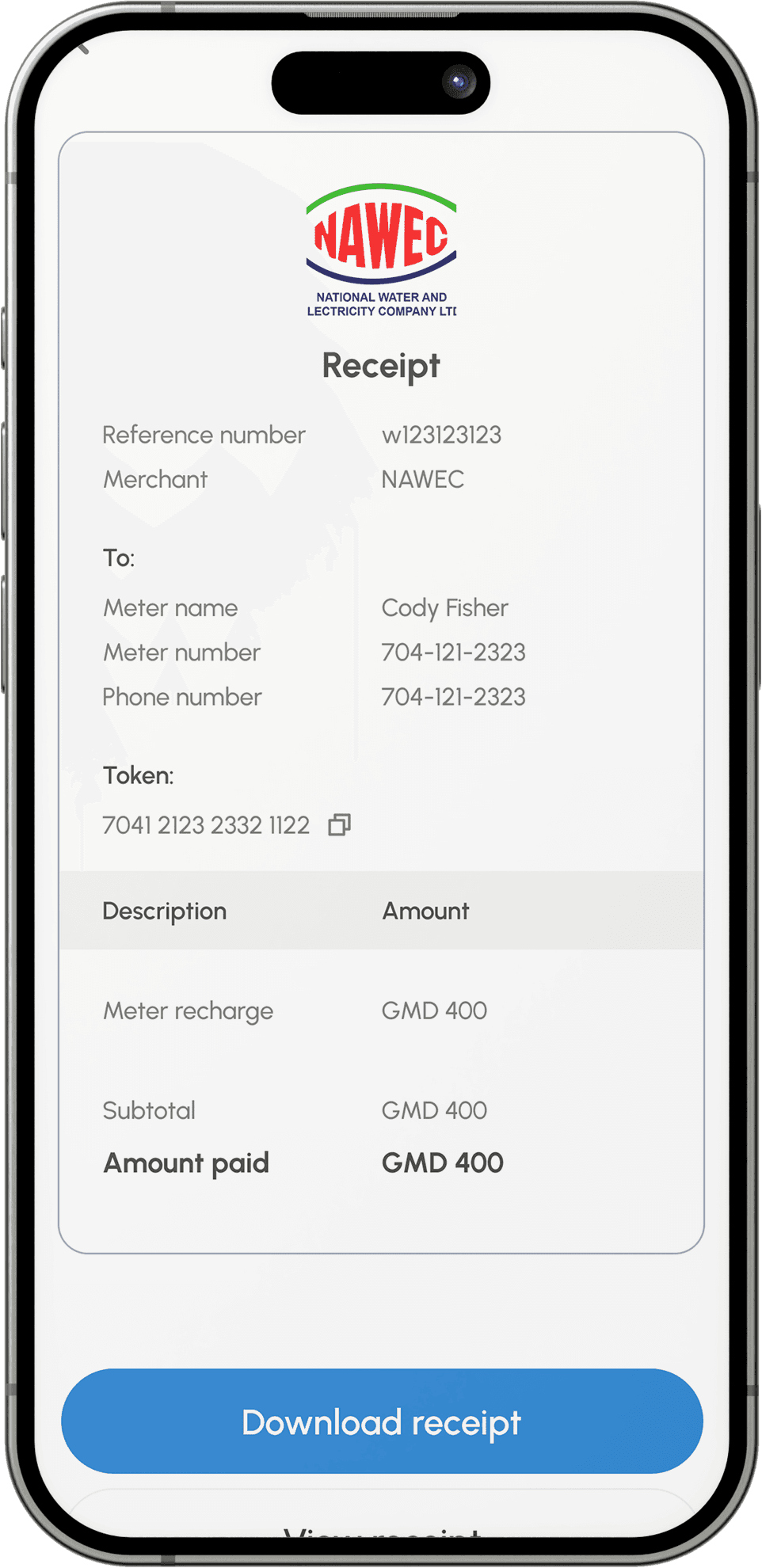Copy the token number
Image resolution: width=762 pixels, height=1568 pixels.
339,825
